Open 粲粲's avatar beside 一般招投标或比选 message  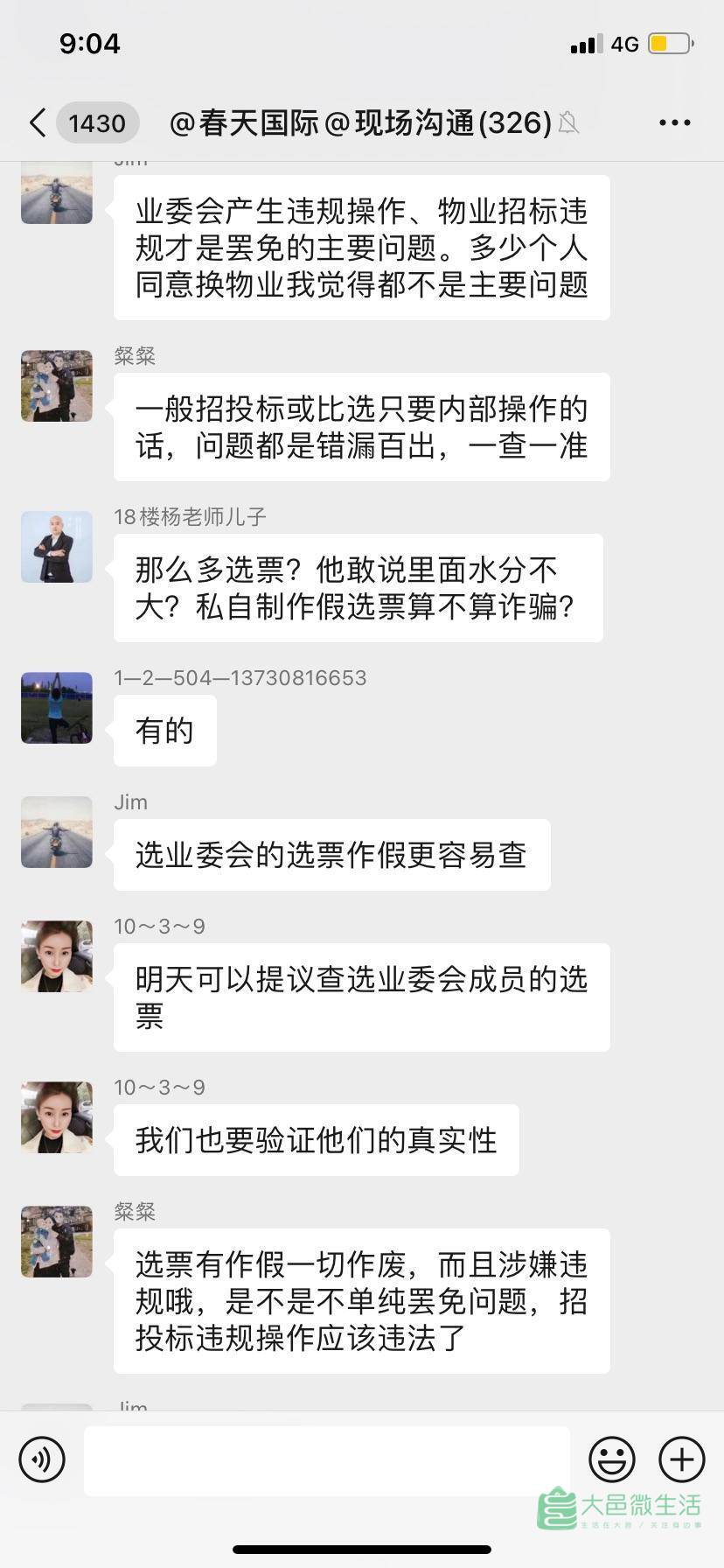(57, 386)
